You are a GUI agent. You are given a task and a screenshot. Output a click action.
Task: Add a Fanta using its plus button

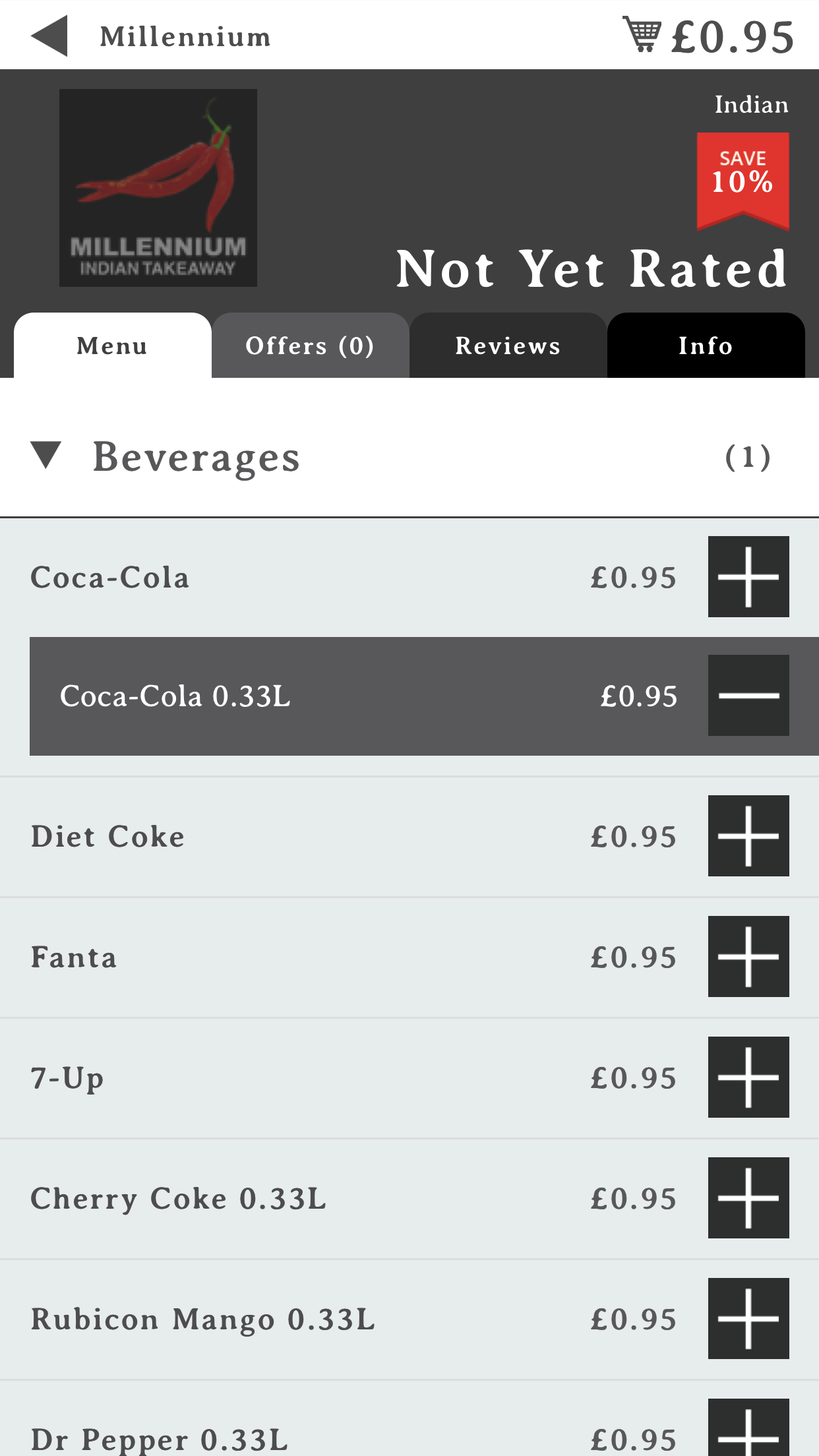[x=748, y=957]
